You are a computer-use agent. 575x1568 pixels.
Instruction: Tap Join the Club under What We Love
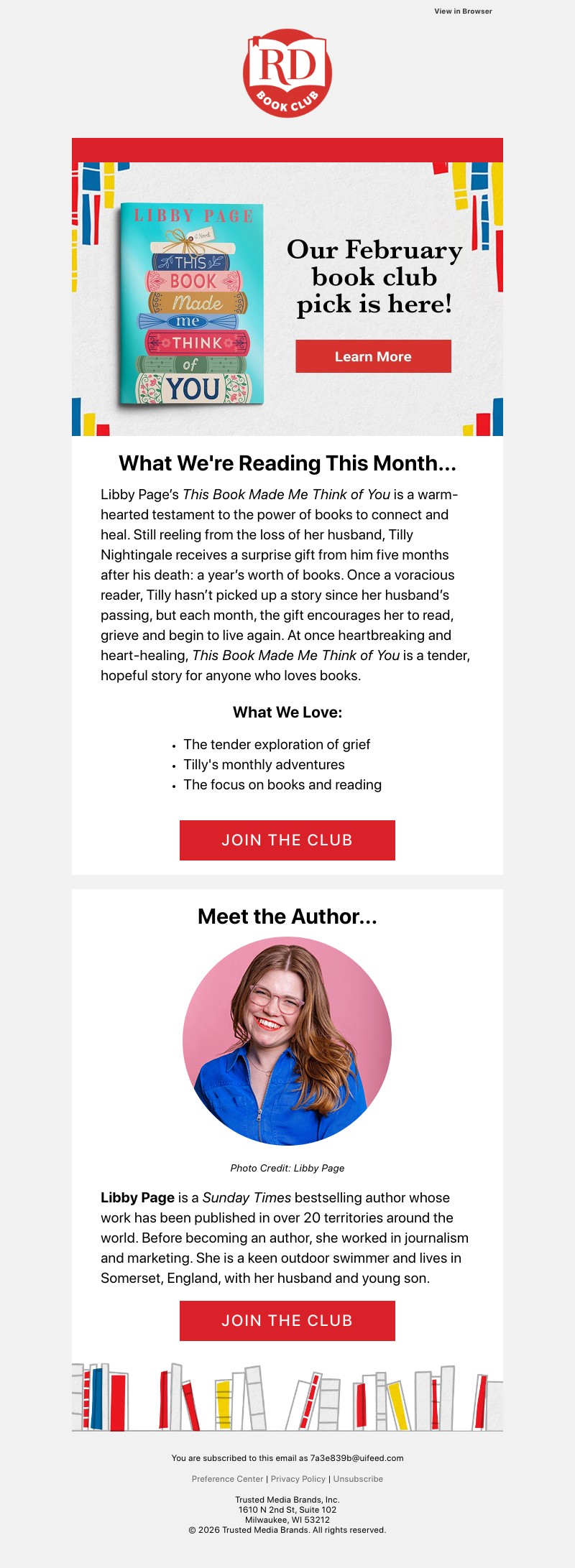(287, 840)
